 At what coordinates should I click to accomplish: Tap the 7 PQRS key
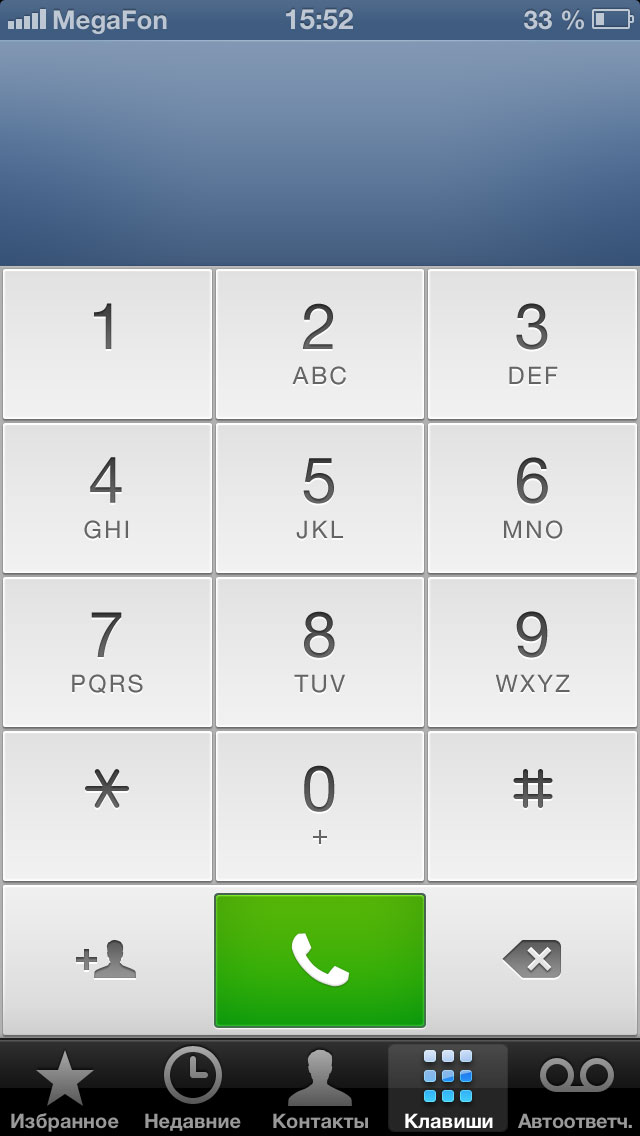(107, 652)
